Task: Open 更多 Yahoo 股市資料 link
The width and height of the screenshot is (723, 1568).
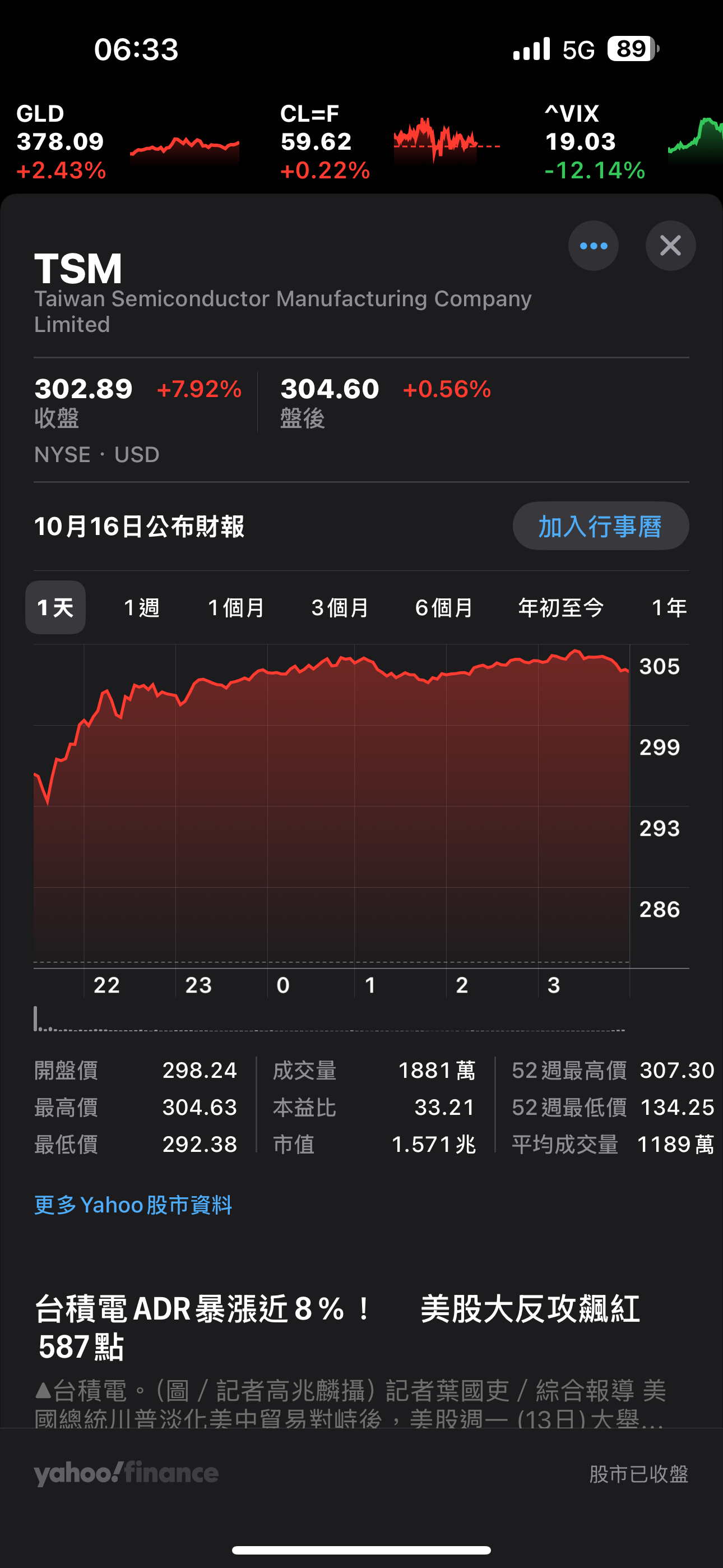Action: click(x=133, y=1205)
